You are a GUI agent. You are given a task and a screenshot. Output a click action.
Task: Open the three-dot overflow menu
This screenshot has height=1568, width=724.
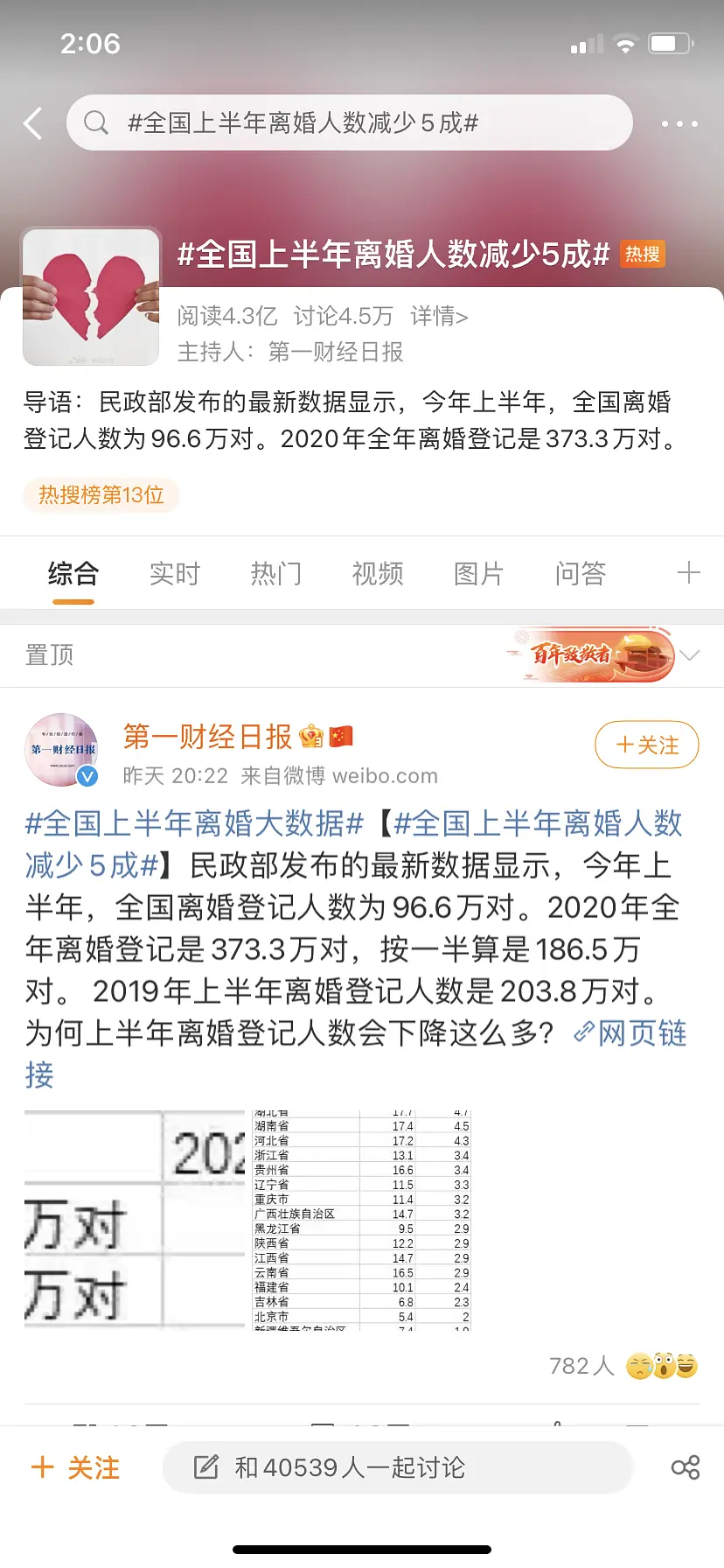pos(679,123)
